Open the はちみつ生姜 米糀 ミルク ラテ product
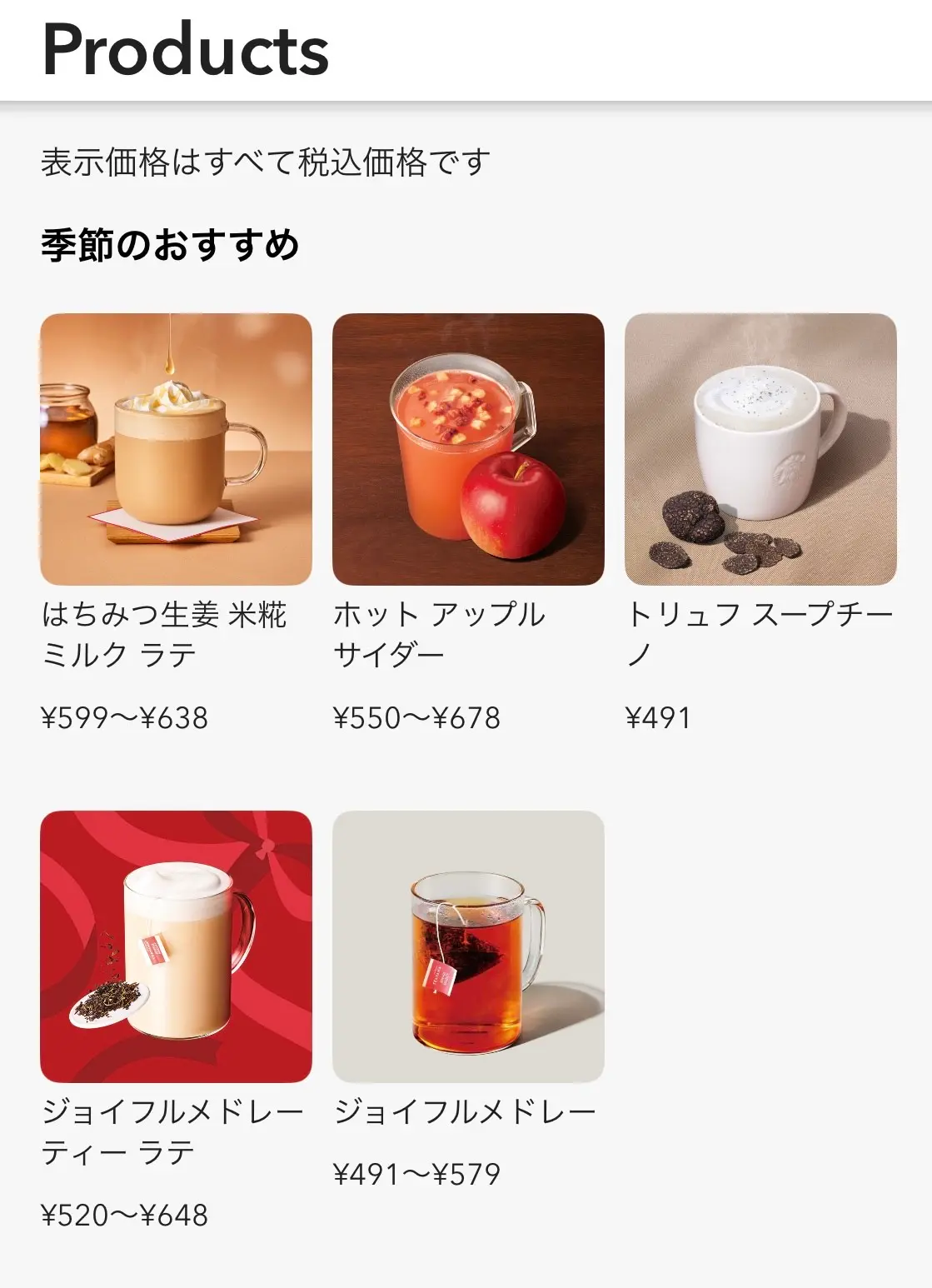The image size is (932, 1288). (x=176, y=449)
